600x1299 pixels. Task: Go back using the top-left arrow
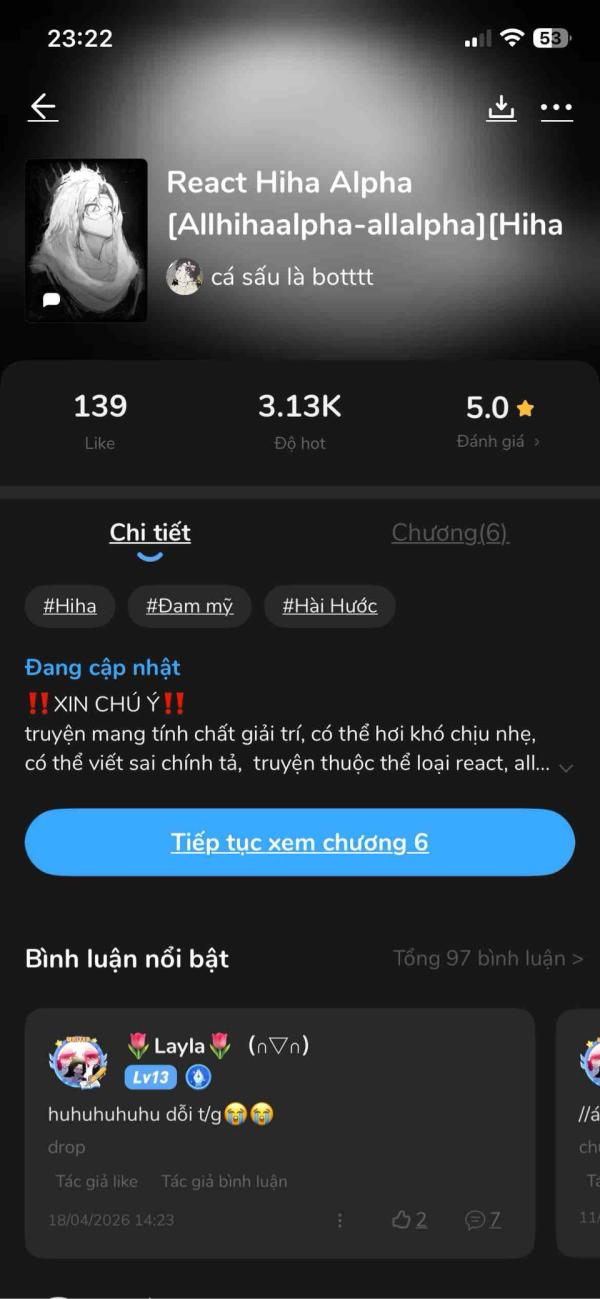(x=43, y=107)
